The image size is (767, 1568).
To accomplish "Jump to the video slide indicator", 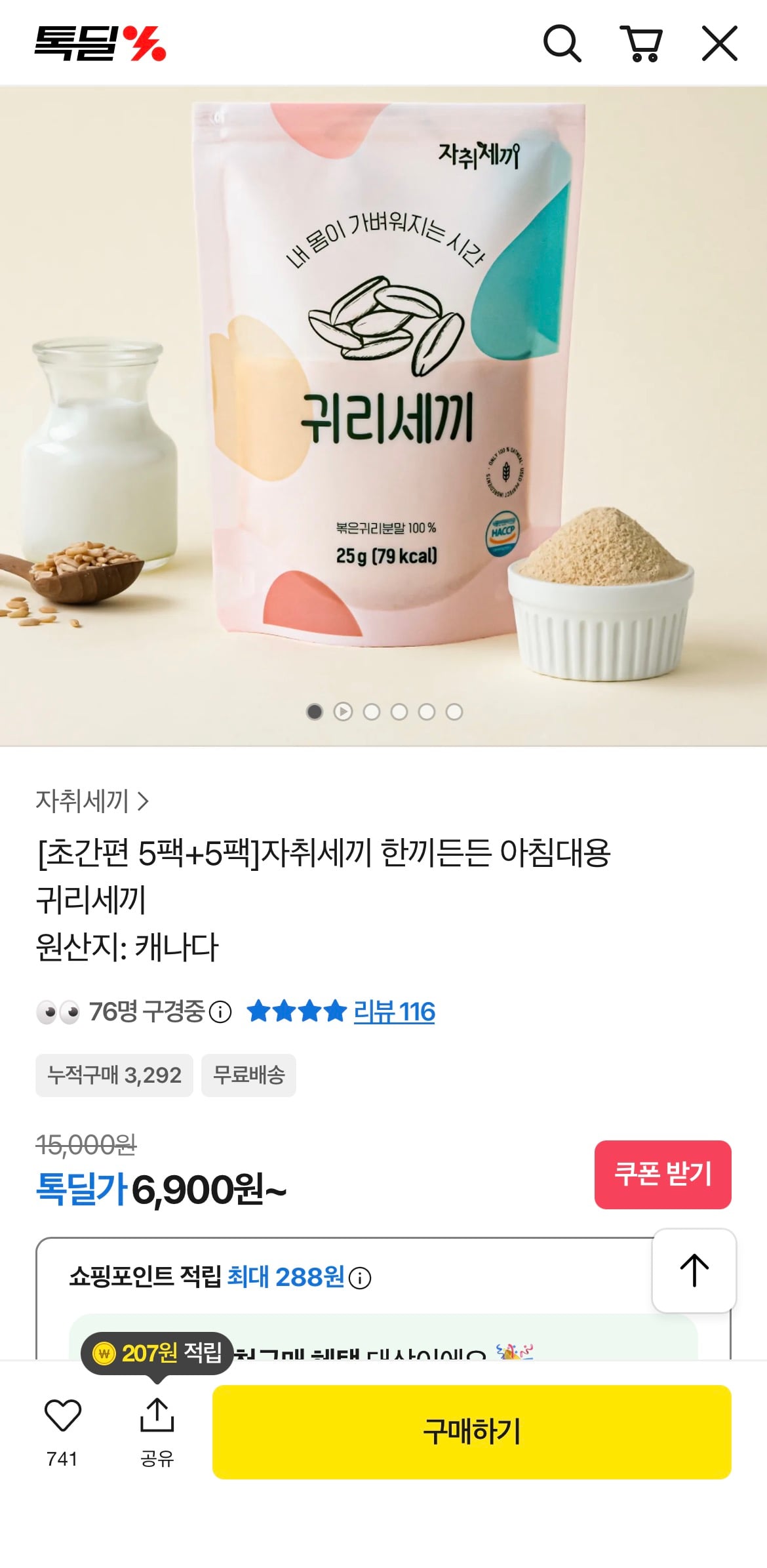I will point(343,712).
